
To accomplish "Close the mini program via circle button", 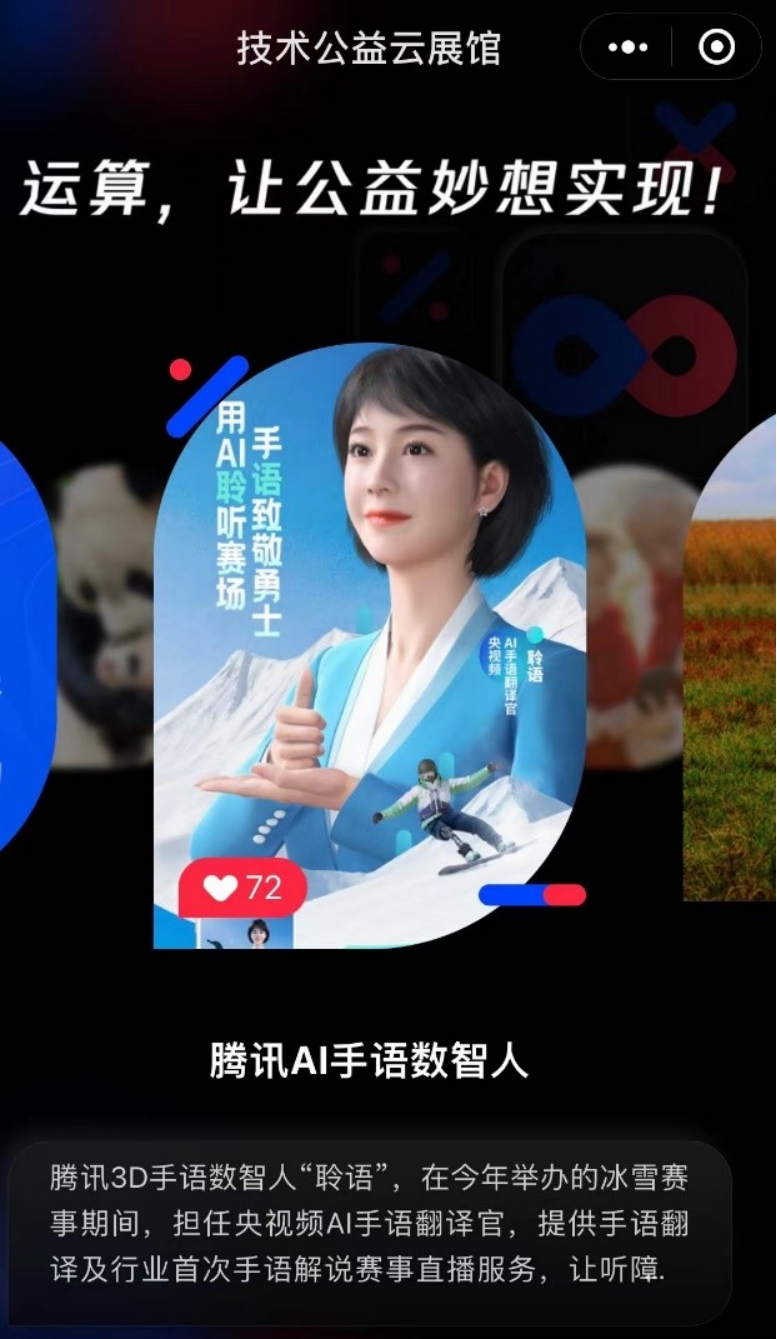I will tap(716, 47).
